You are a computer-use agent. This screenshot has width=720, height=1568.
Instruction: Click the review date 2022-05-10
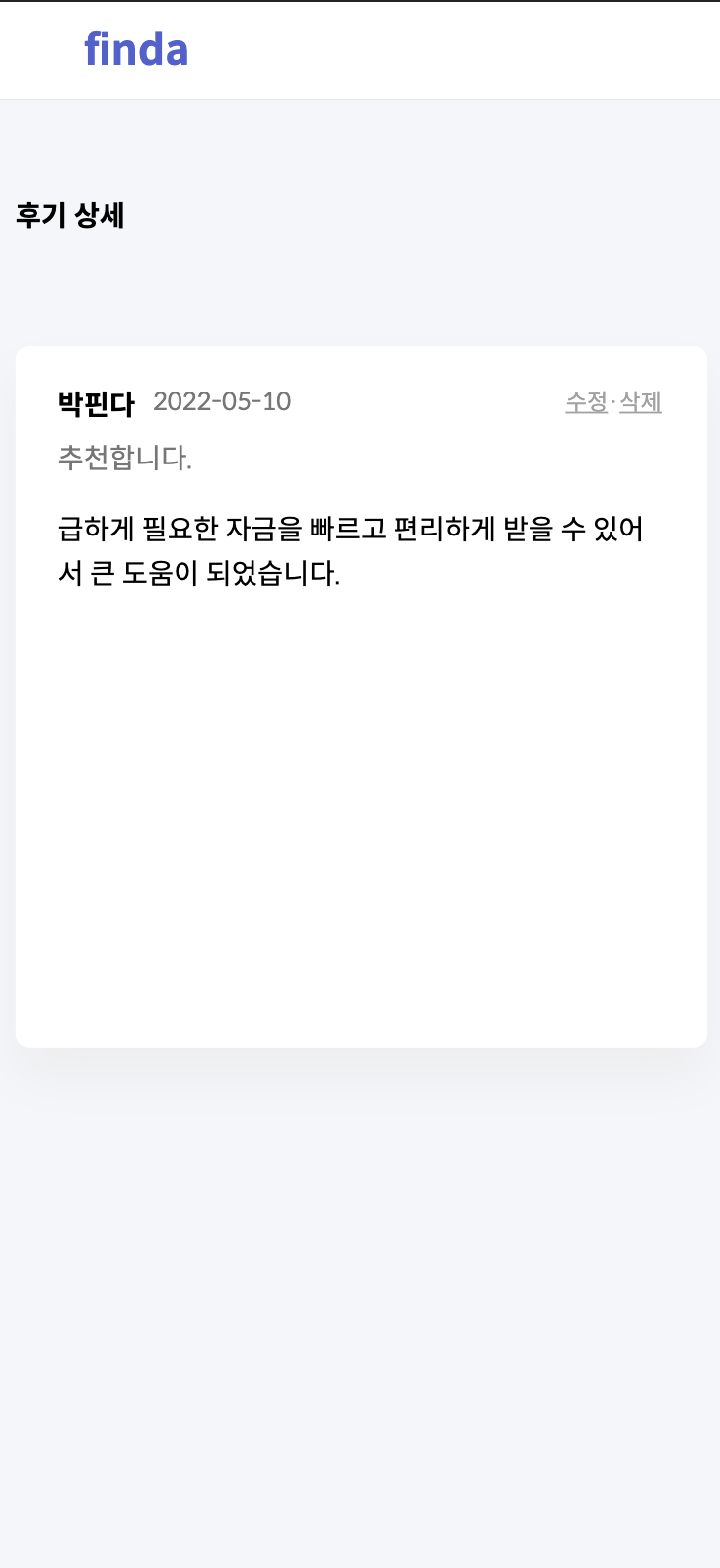(x=222, y=401)
